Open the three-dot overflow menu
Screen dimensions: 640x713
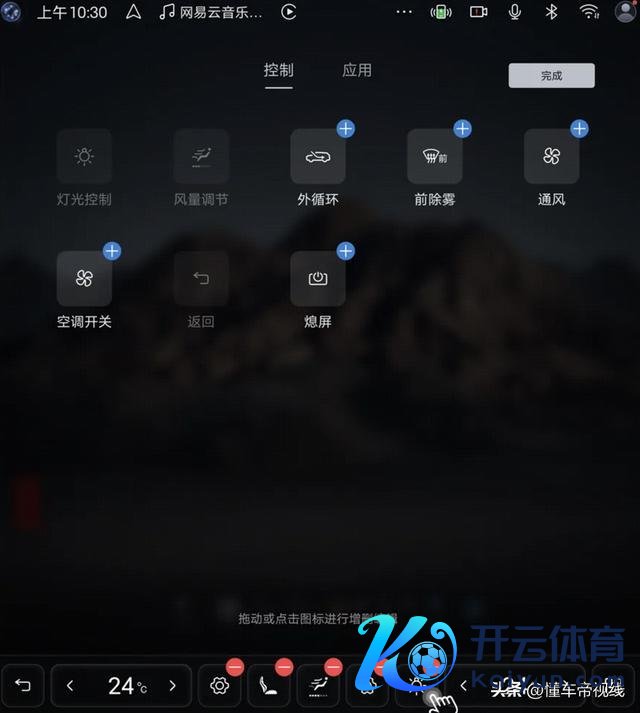click(404, 12)
